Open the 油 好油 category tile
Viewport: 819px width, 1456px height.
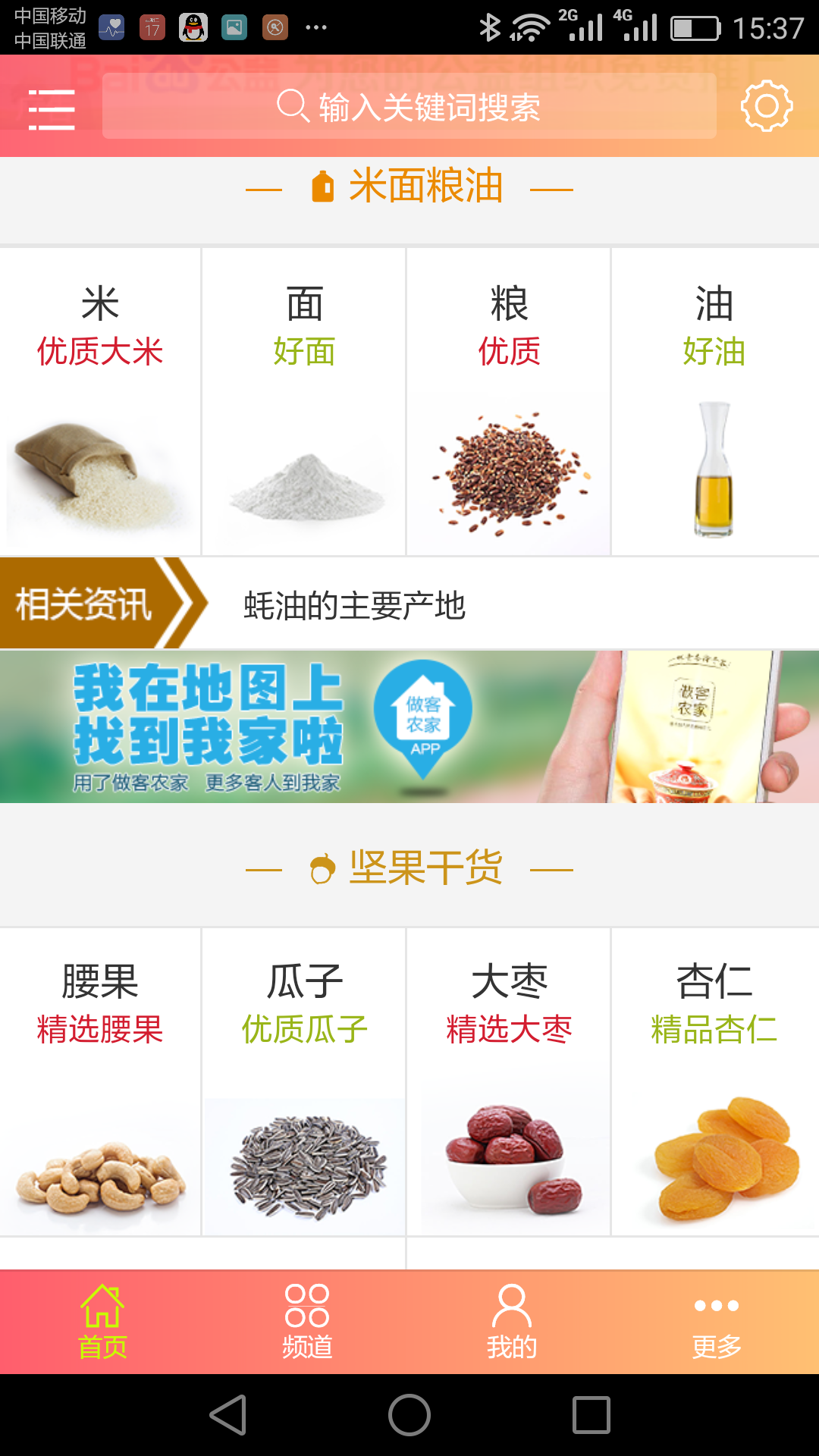(714, 402)
